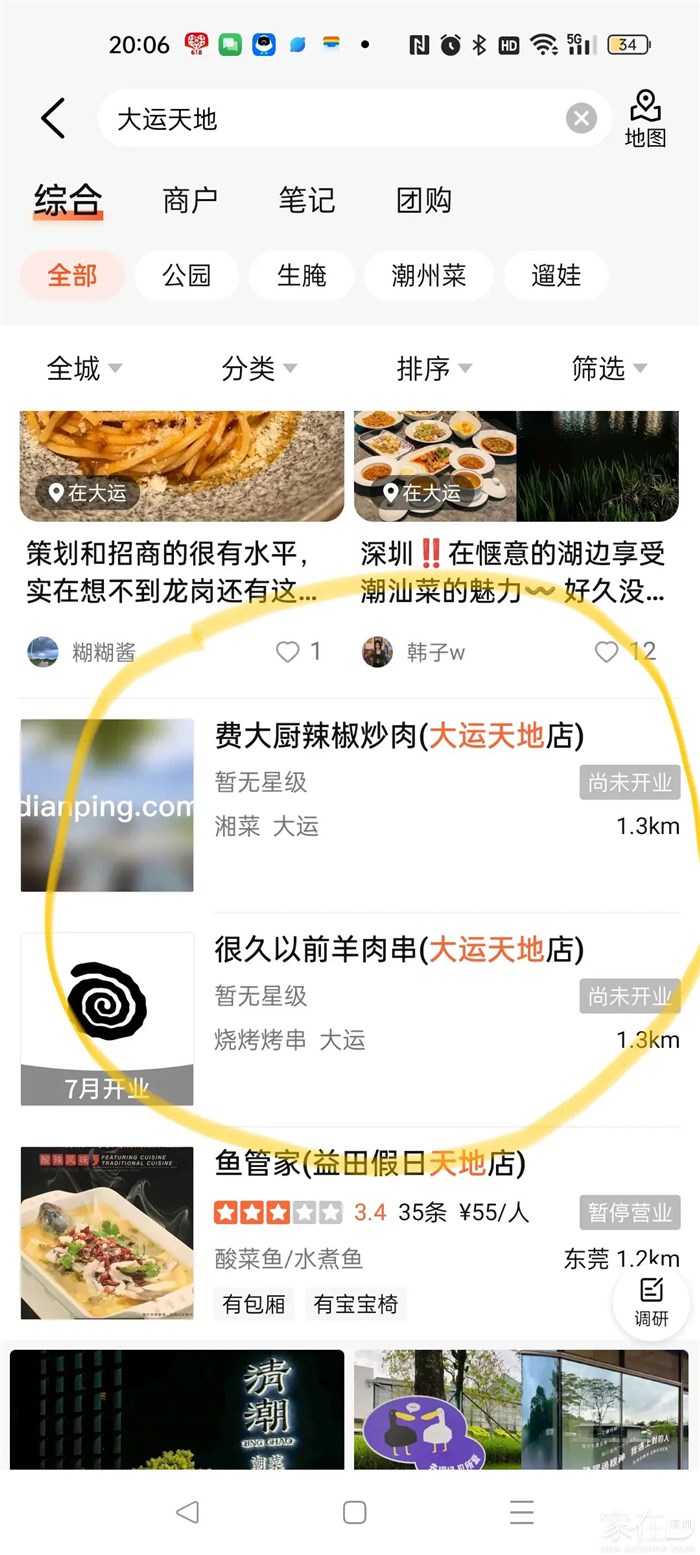This screenshot has width=700, height=1555.
Task: Open the 鱼管家 restaurant listing
Action: 369,1164
